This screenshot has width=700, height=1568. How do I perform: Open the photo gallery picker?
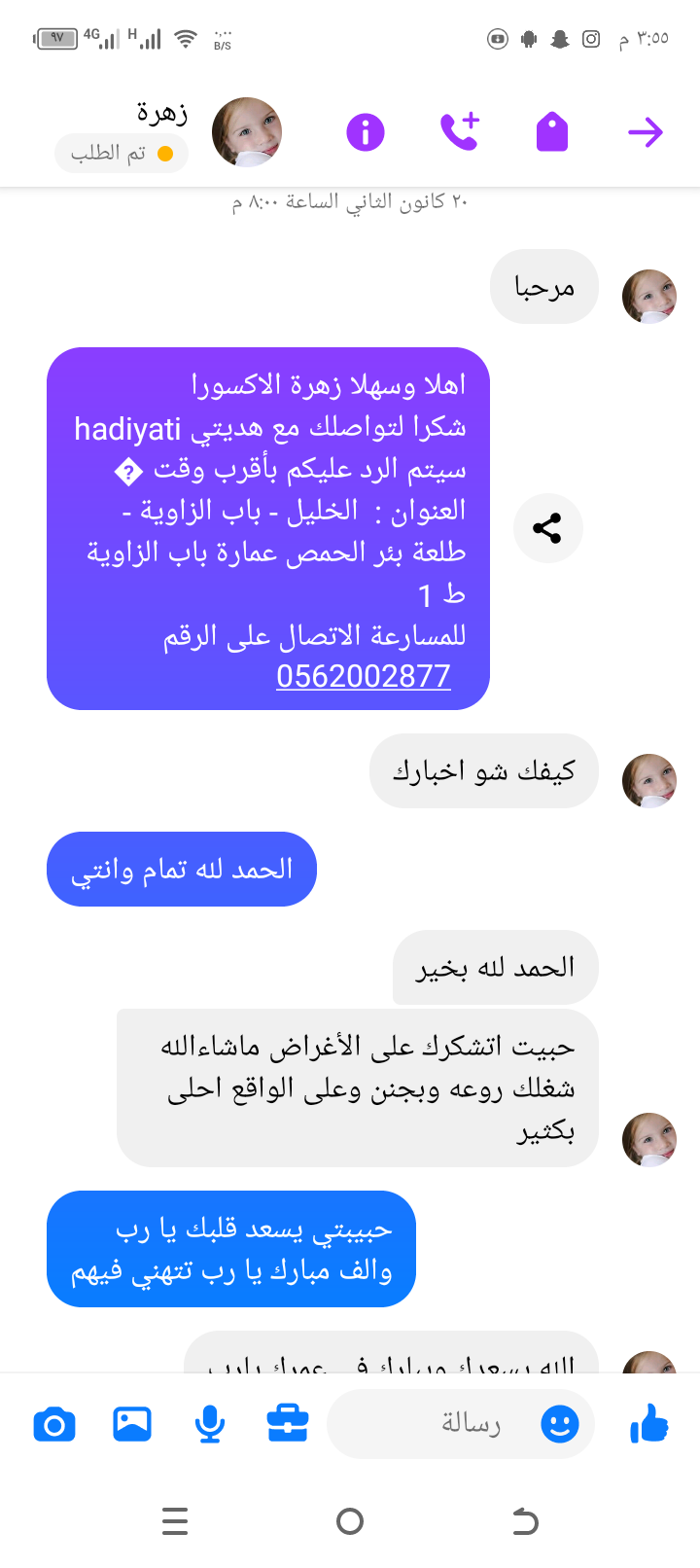(132, 1424)
